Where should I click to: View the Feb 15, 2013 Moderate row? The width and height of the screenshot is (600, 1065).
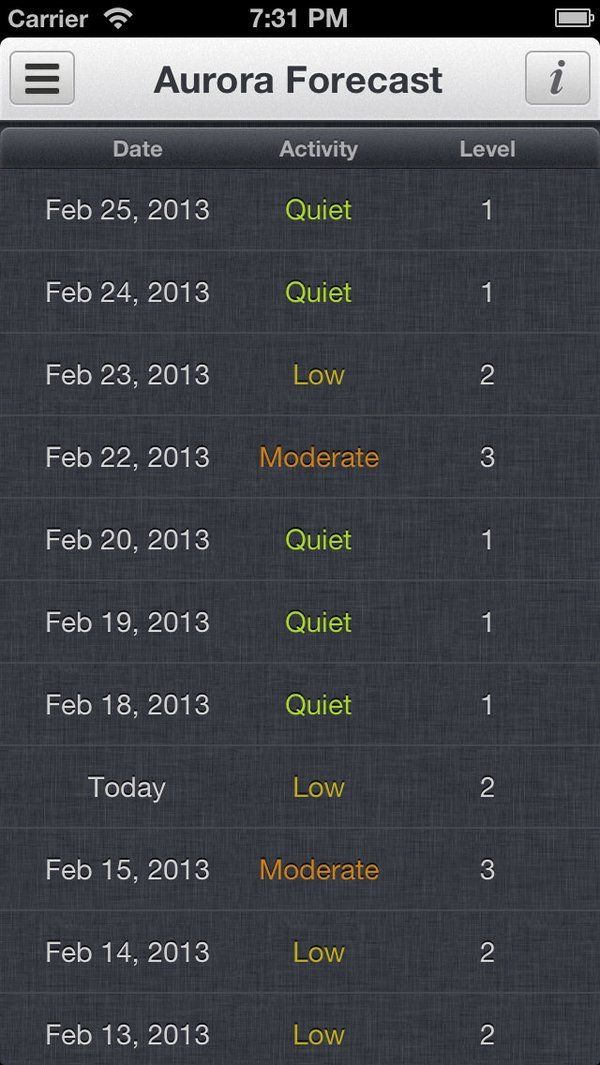coord(300,869)
